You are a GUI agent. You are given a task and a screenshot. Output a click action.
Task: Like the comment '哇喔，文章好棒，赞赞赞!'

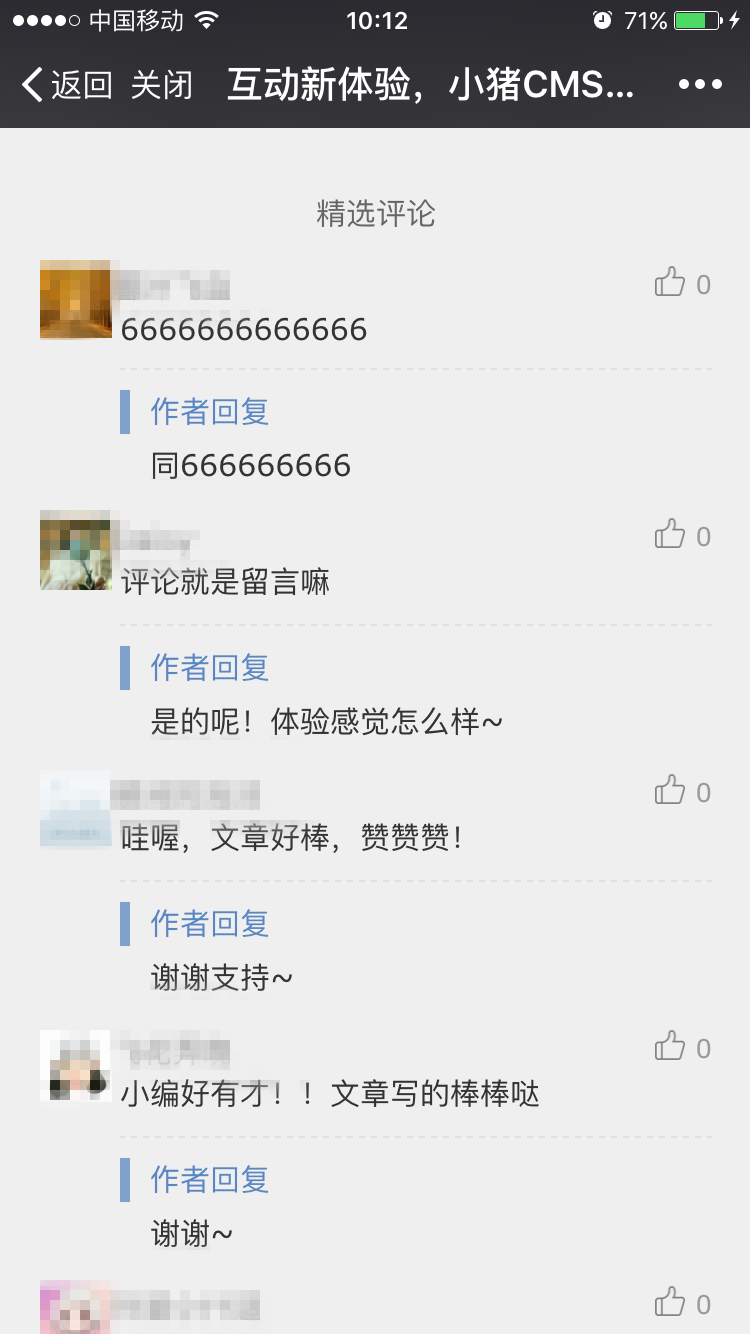tap(669, 791)
